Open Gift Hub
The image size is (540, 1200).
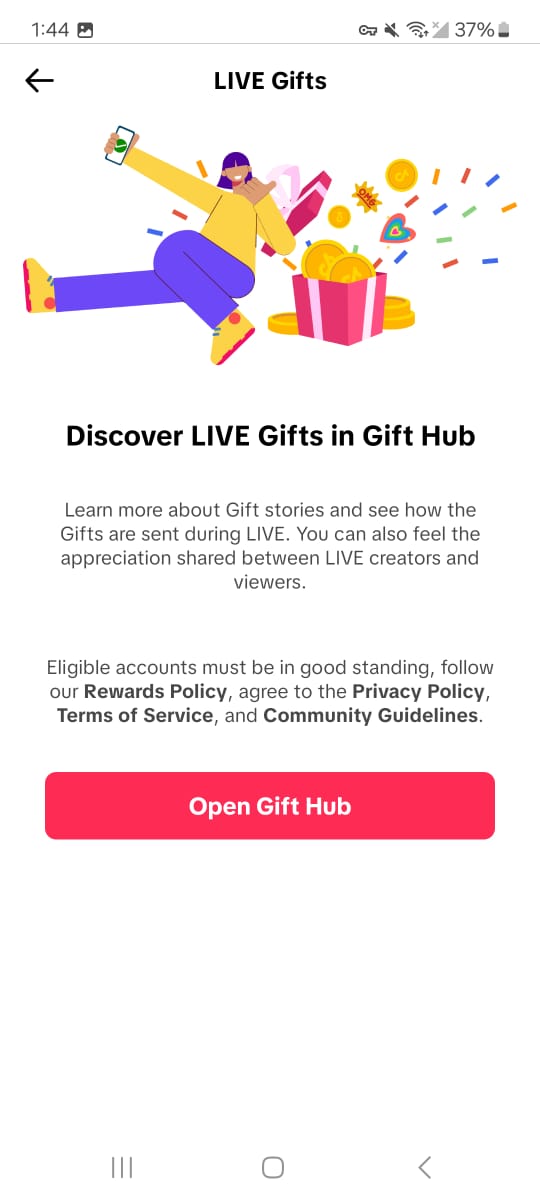pos(270,806)
